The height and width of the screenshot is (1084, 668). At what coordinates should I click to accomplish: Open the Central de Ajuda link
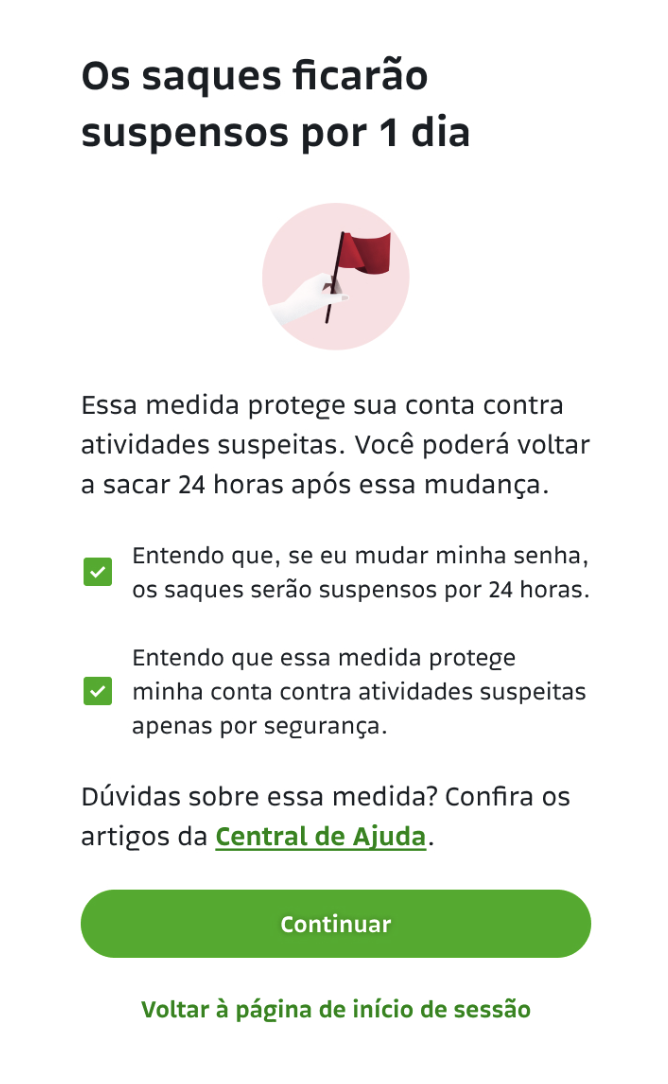321,837
